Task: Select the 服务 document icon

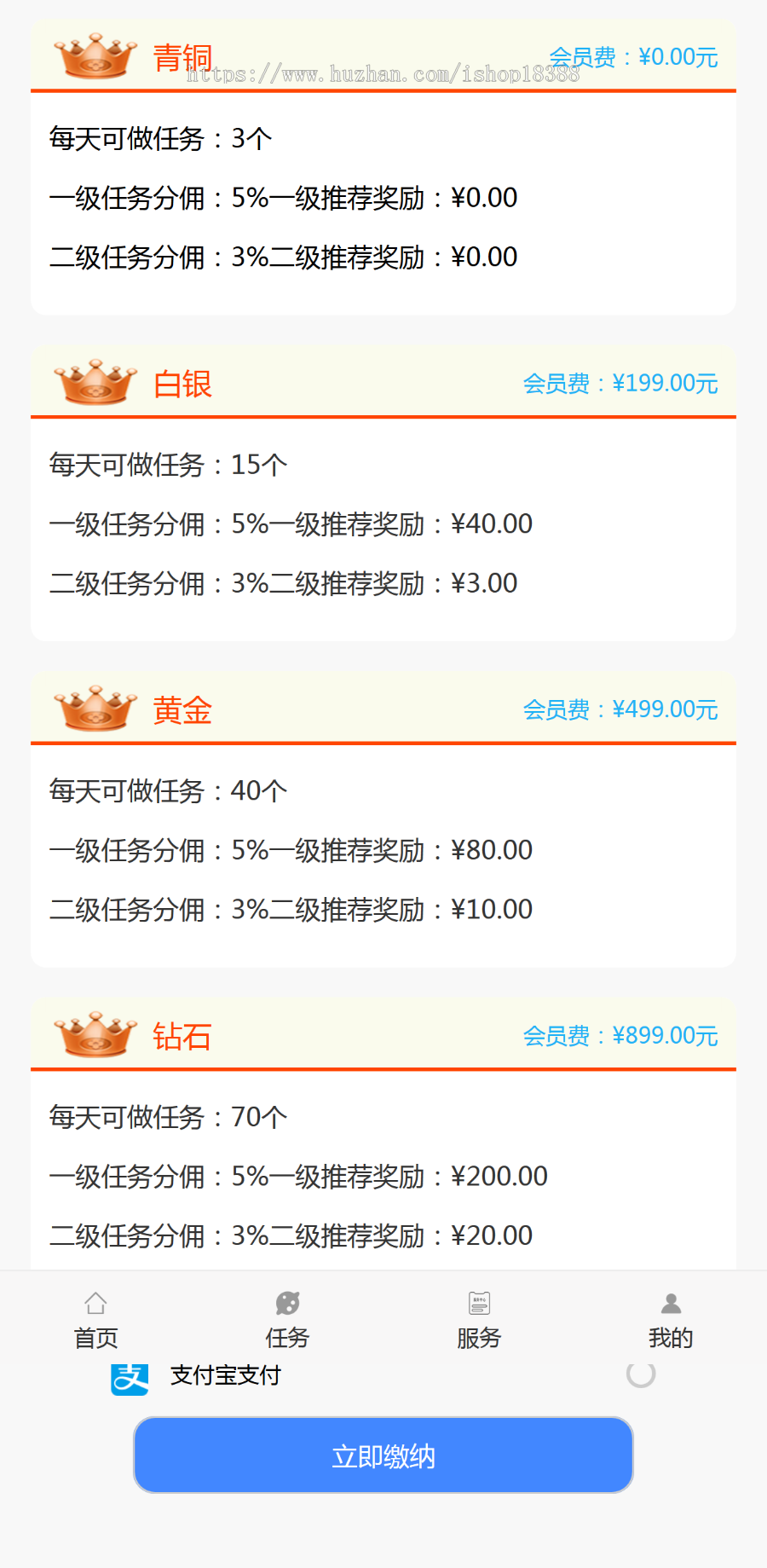Action: (479, 1303)
